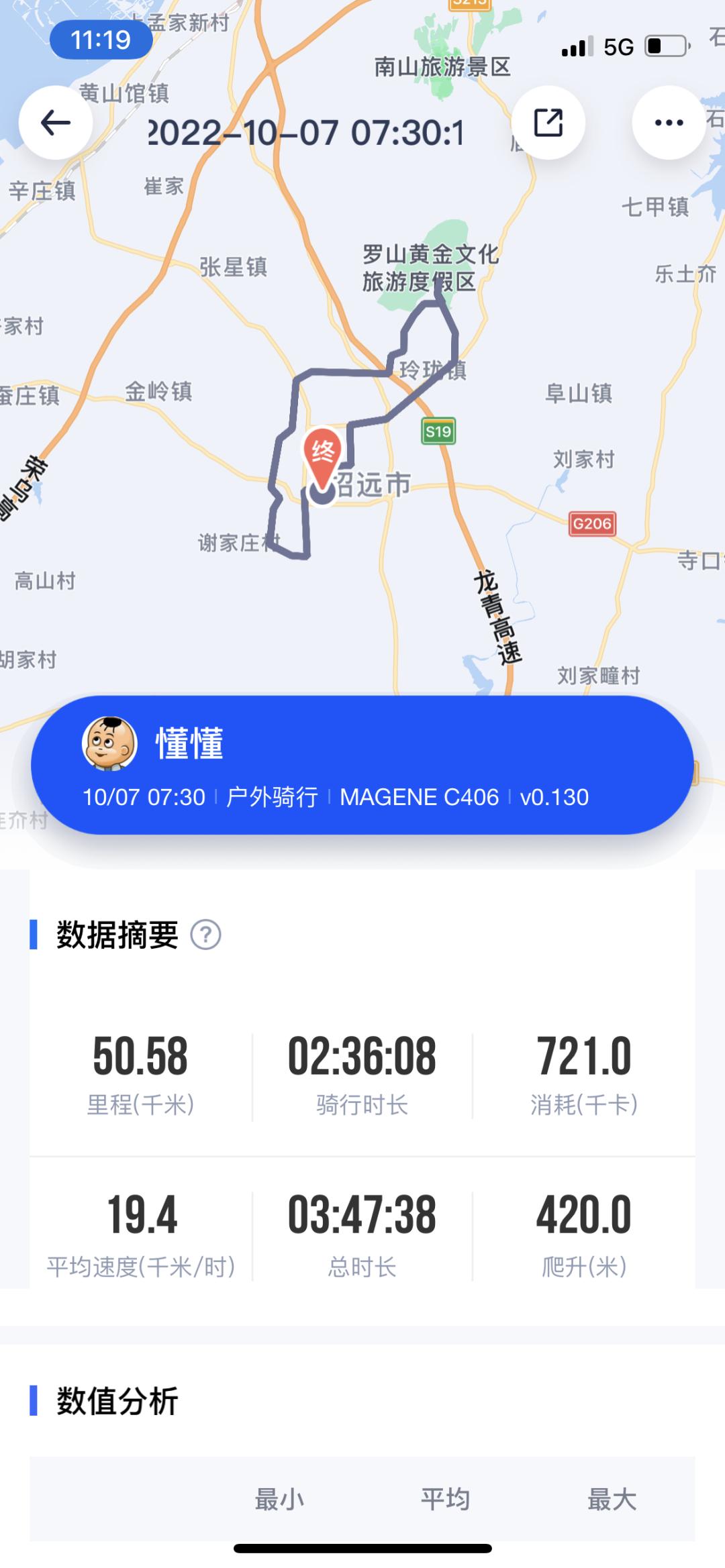
Task: Tap the route endpoint dot below the marker
Action: coord(323,494)
